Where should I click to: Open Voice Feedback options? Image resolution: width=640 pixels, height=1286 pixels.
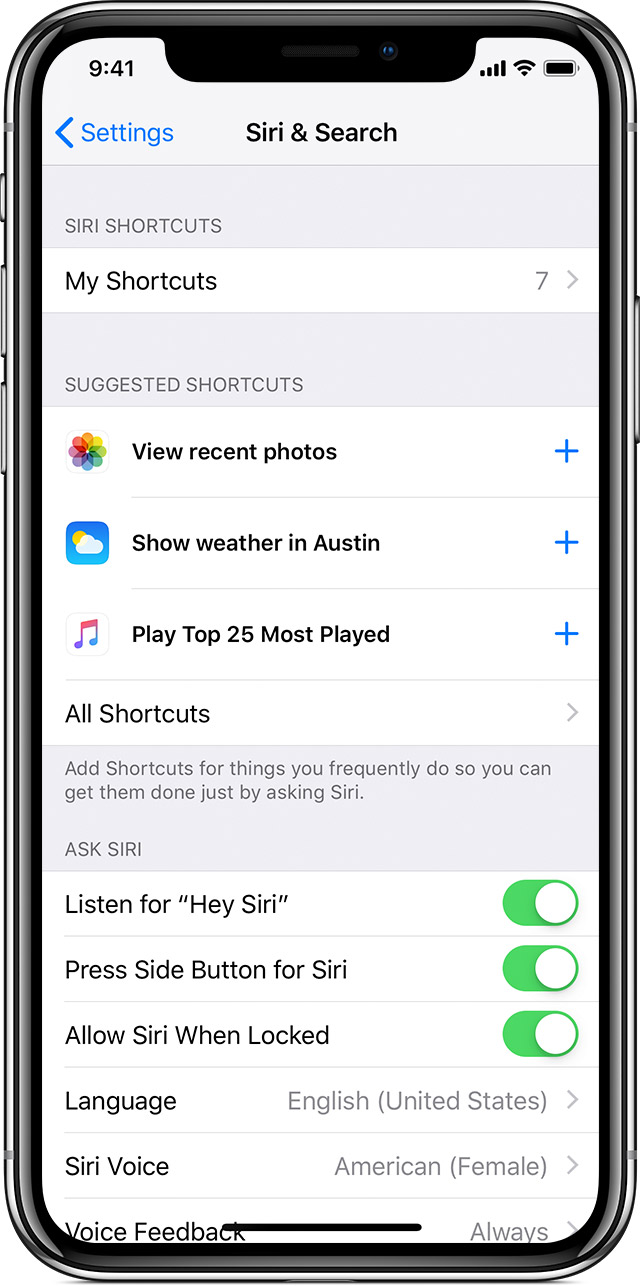pos(320,1222)
